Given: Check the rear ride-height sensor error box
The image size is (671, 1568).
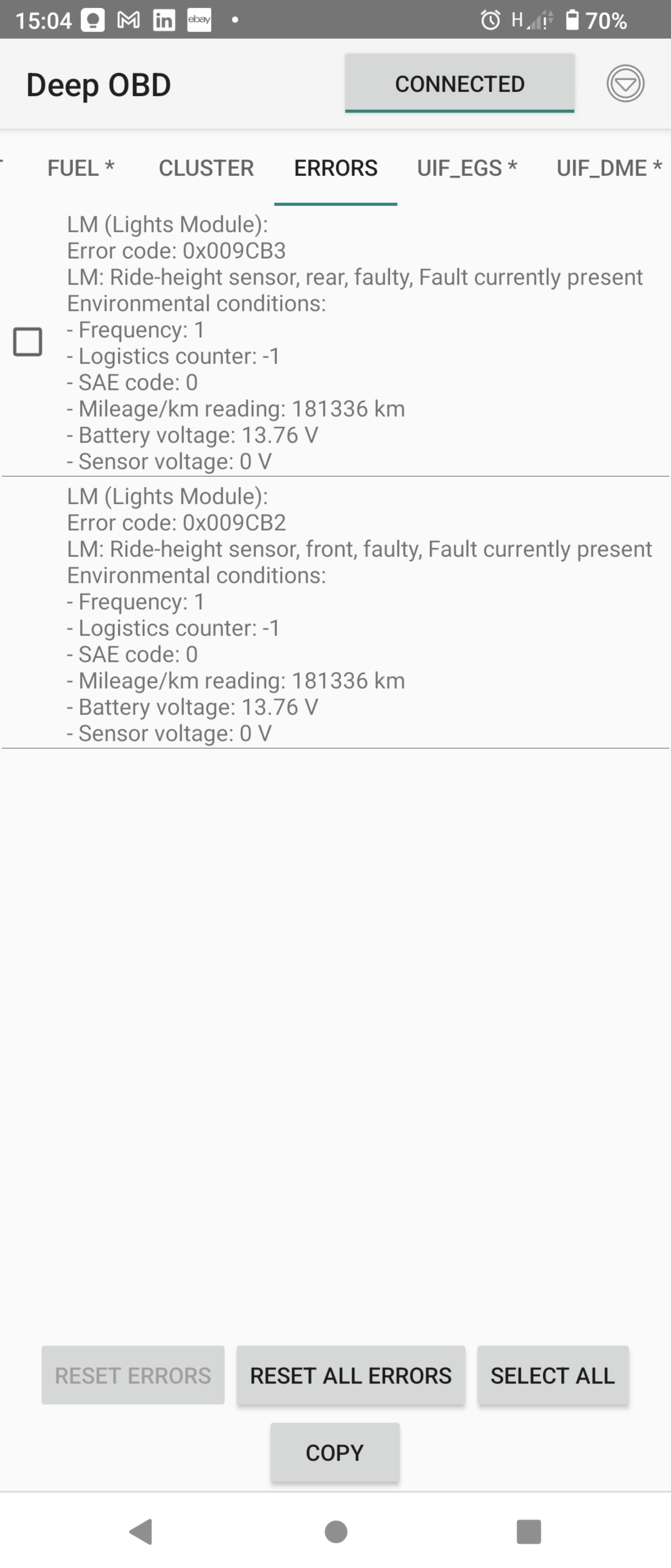Looking at the screenshot, I should click(28, 341).
